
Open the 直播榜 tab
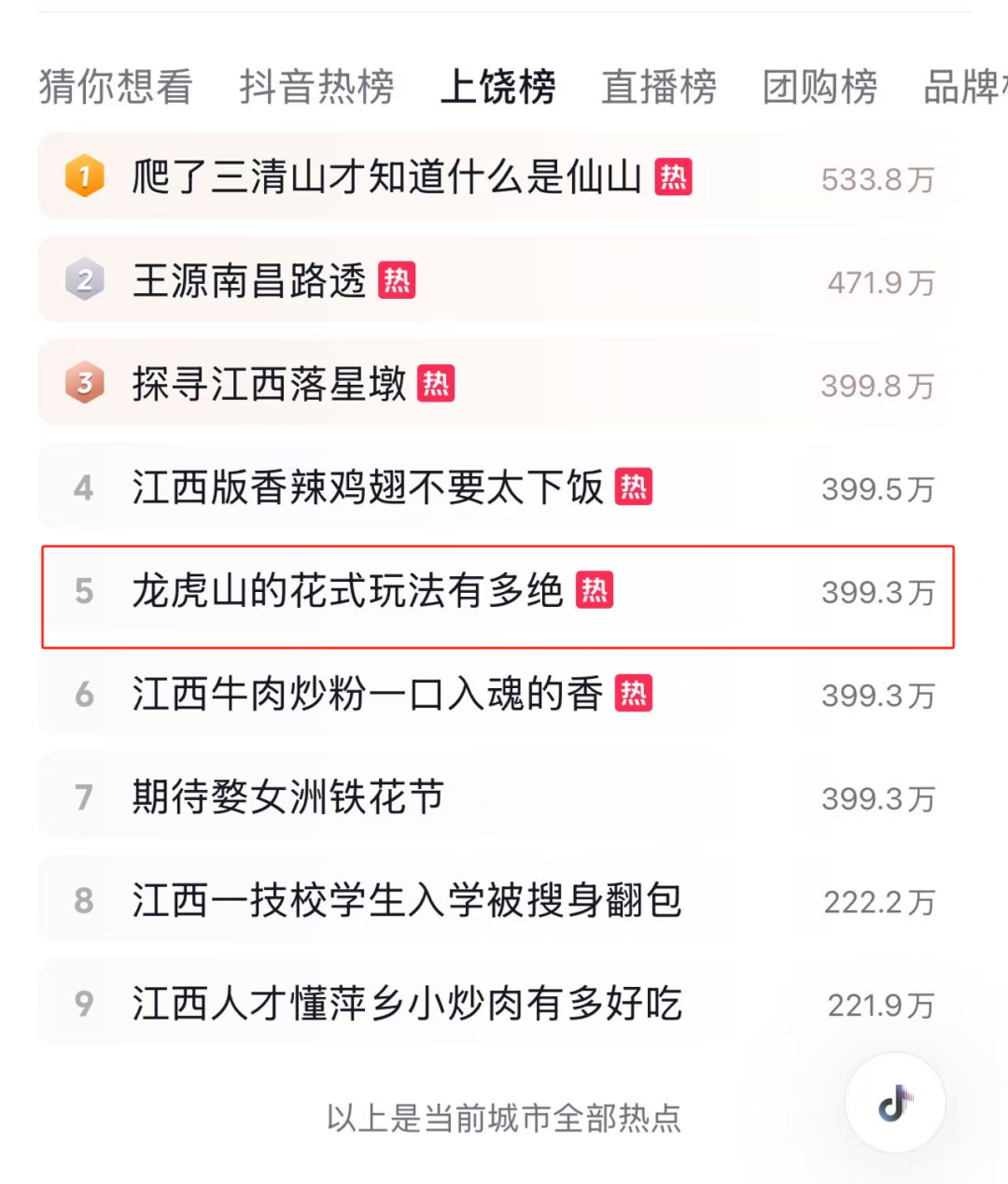tap(659, 87)
